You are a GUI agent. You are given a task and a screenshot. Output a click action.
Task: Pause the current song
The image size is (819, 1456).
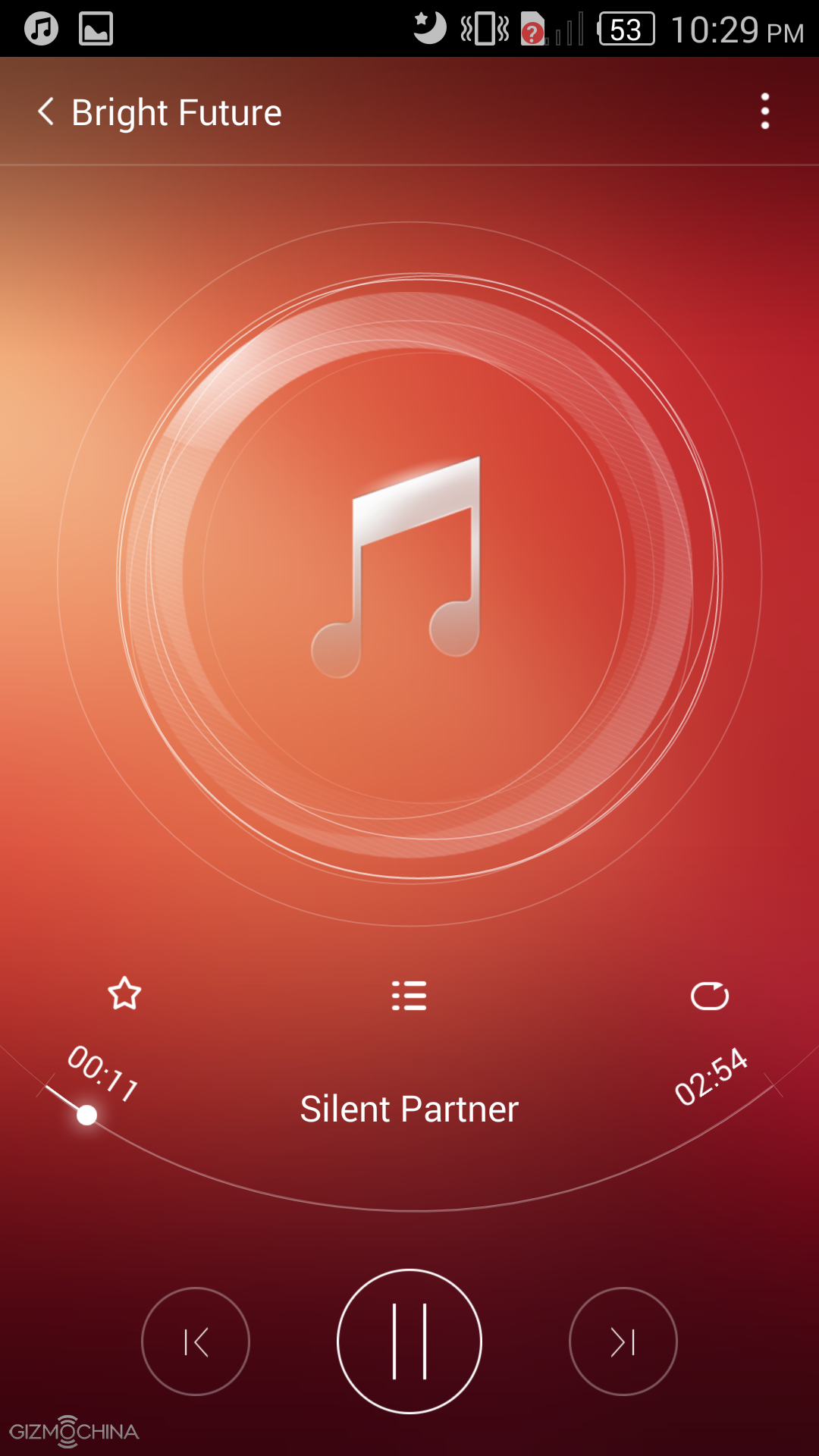point(409,1341)
